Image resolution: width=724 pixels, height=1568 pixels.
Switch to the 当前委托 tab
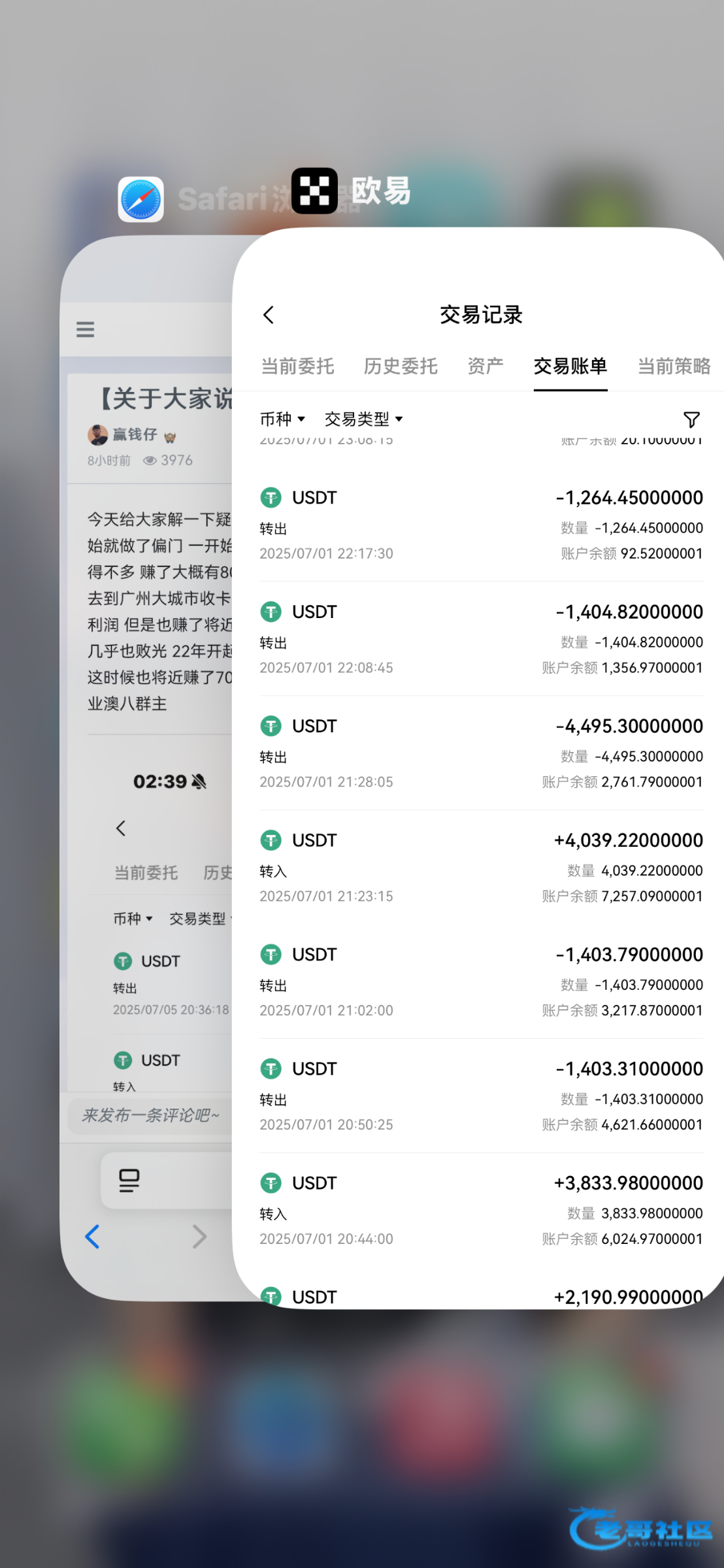coord(297,366)
